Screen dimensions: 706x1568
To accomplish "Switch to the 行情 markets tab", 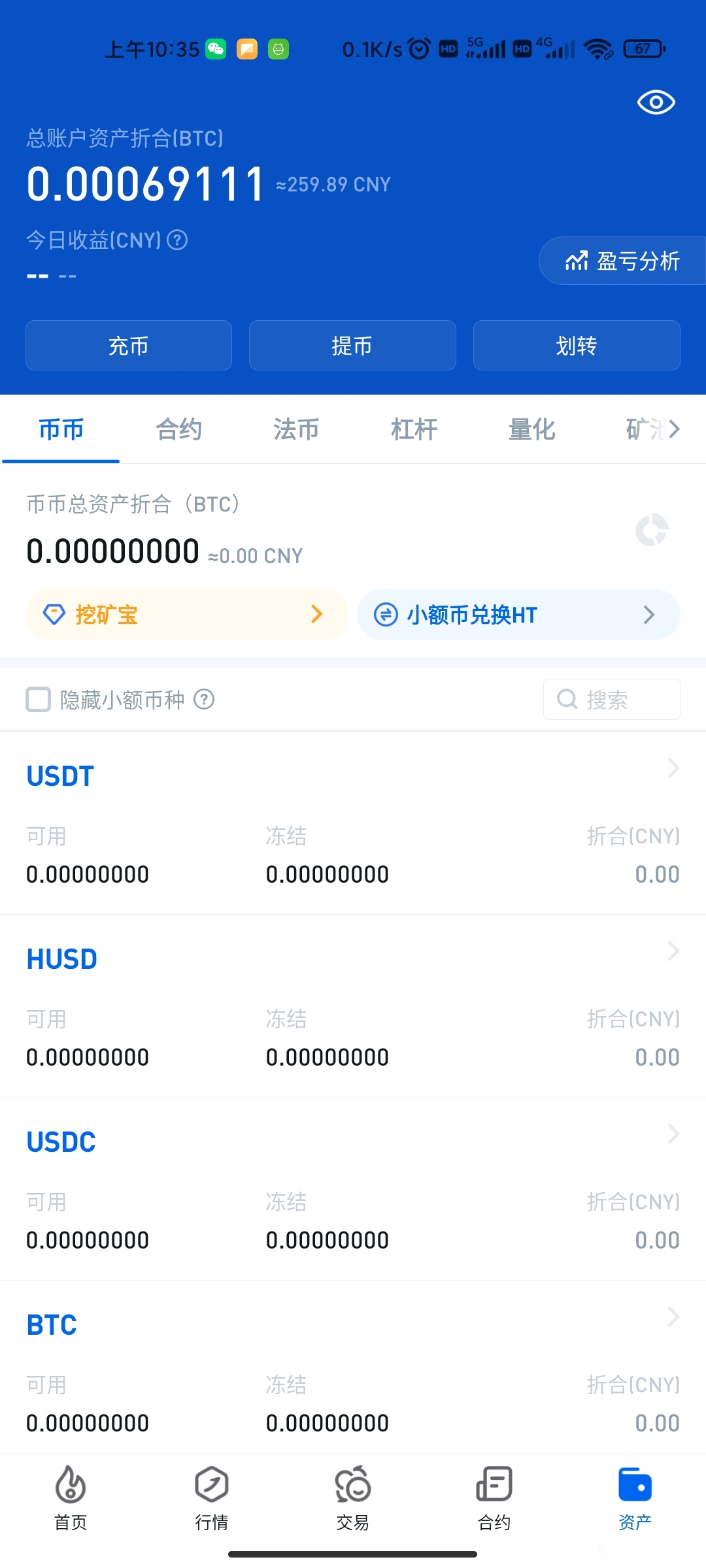I will click(x=212, y=1498).
